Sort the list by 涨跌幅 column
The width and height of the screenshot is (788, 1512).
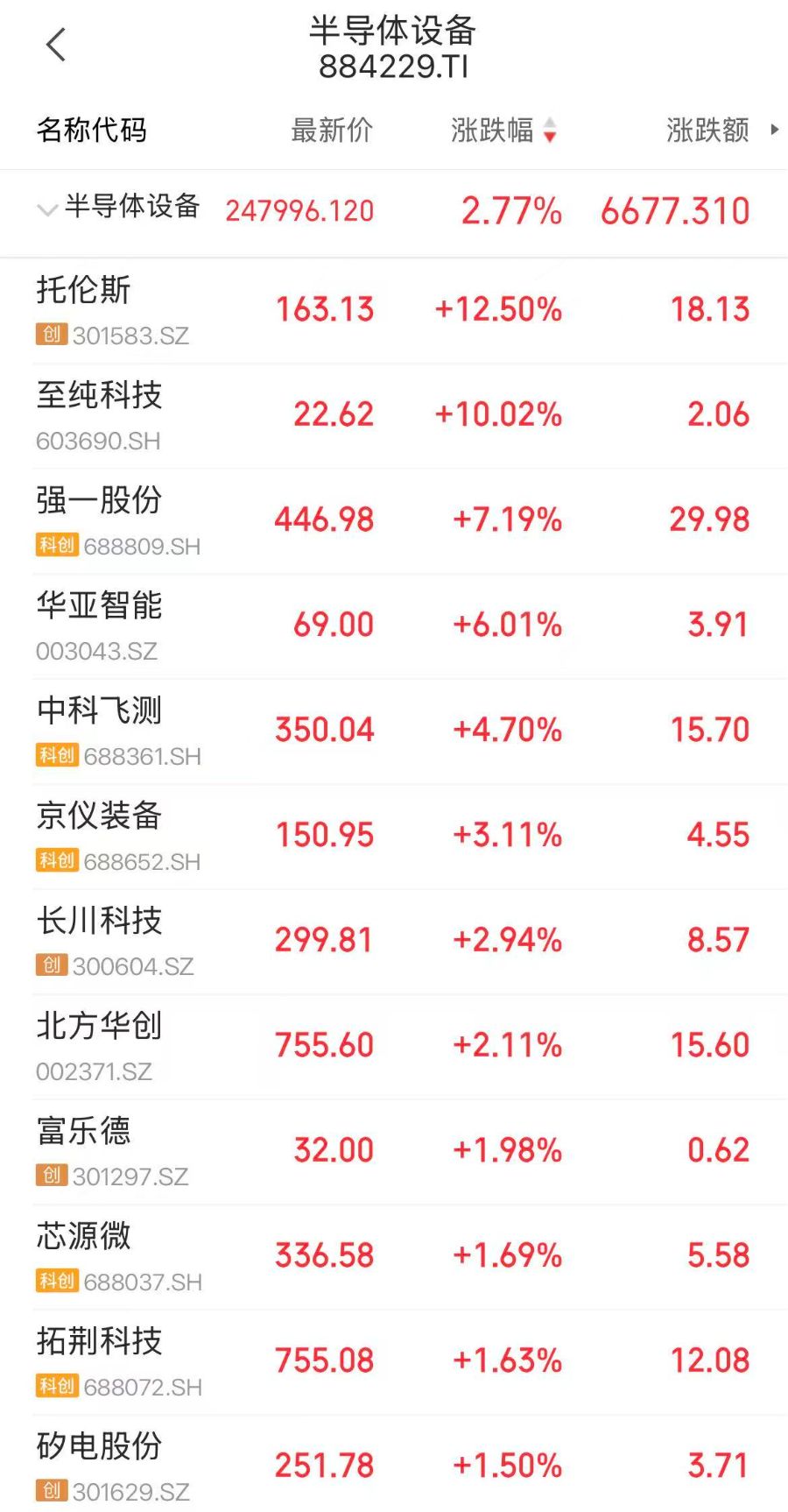coord(503,131)
